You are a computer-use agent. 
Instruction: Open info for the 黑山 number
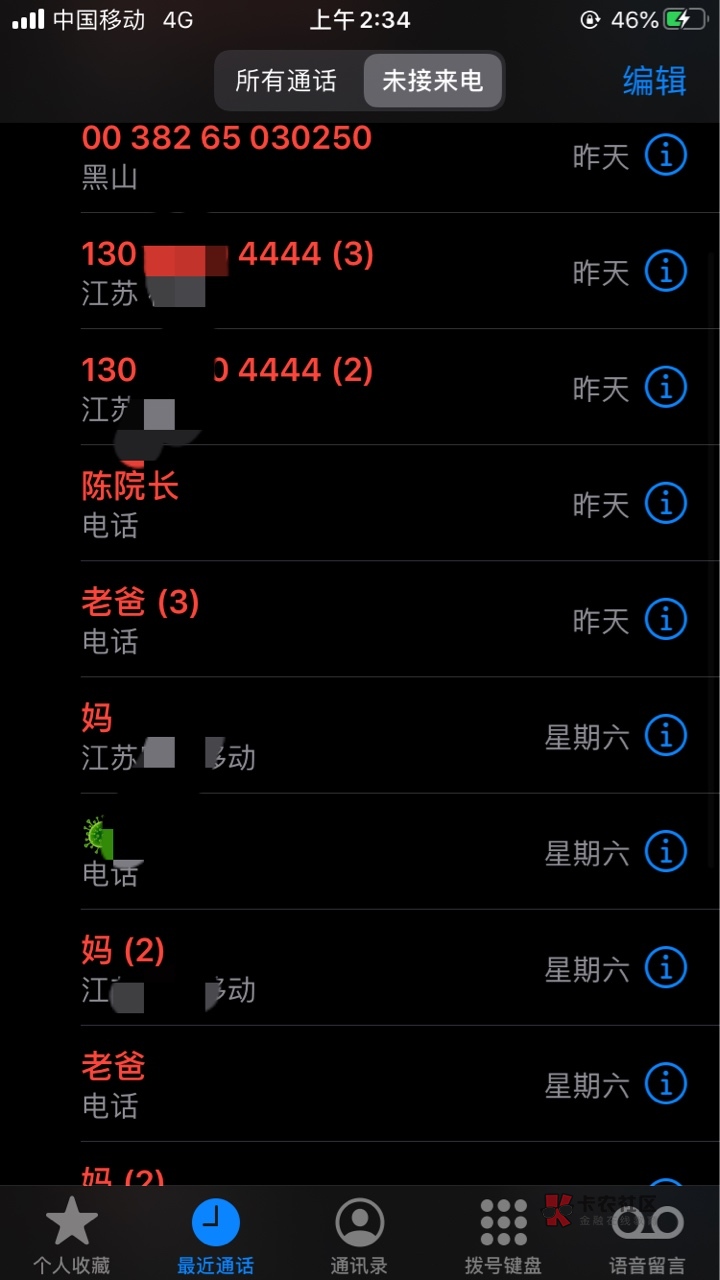(x=666, y=155)
